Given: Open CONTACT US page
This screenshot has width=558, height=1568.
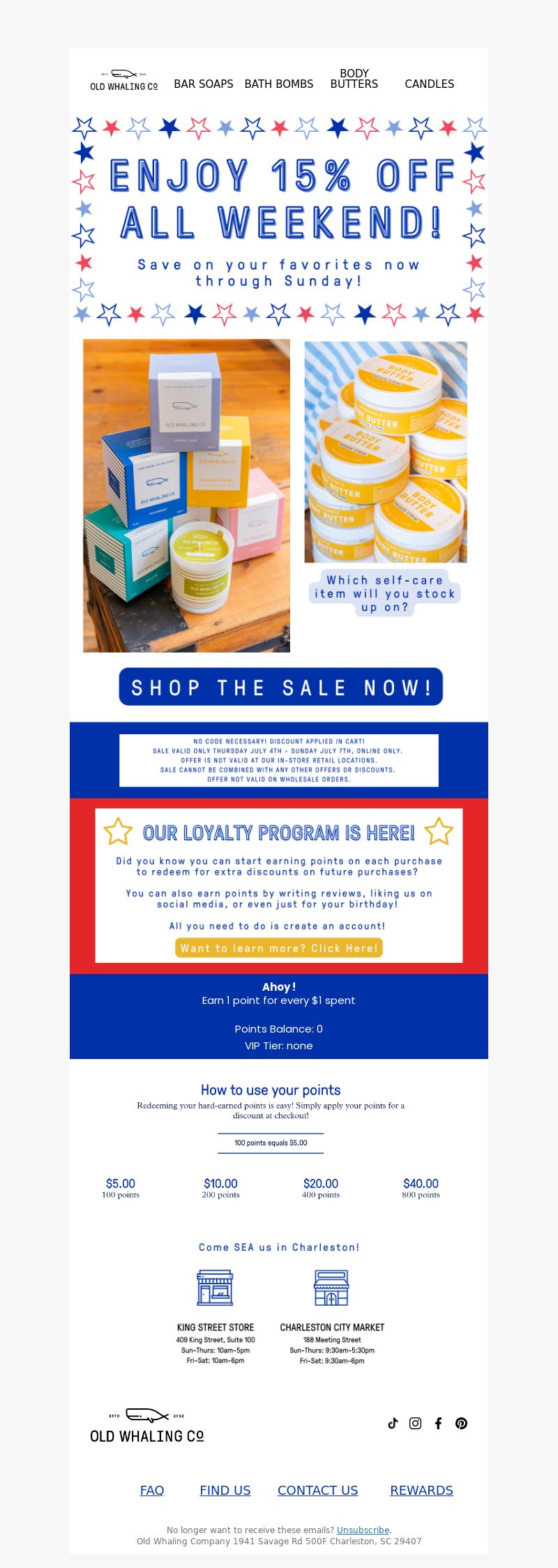Looking at the screenshot, I should 317,1490.
